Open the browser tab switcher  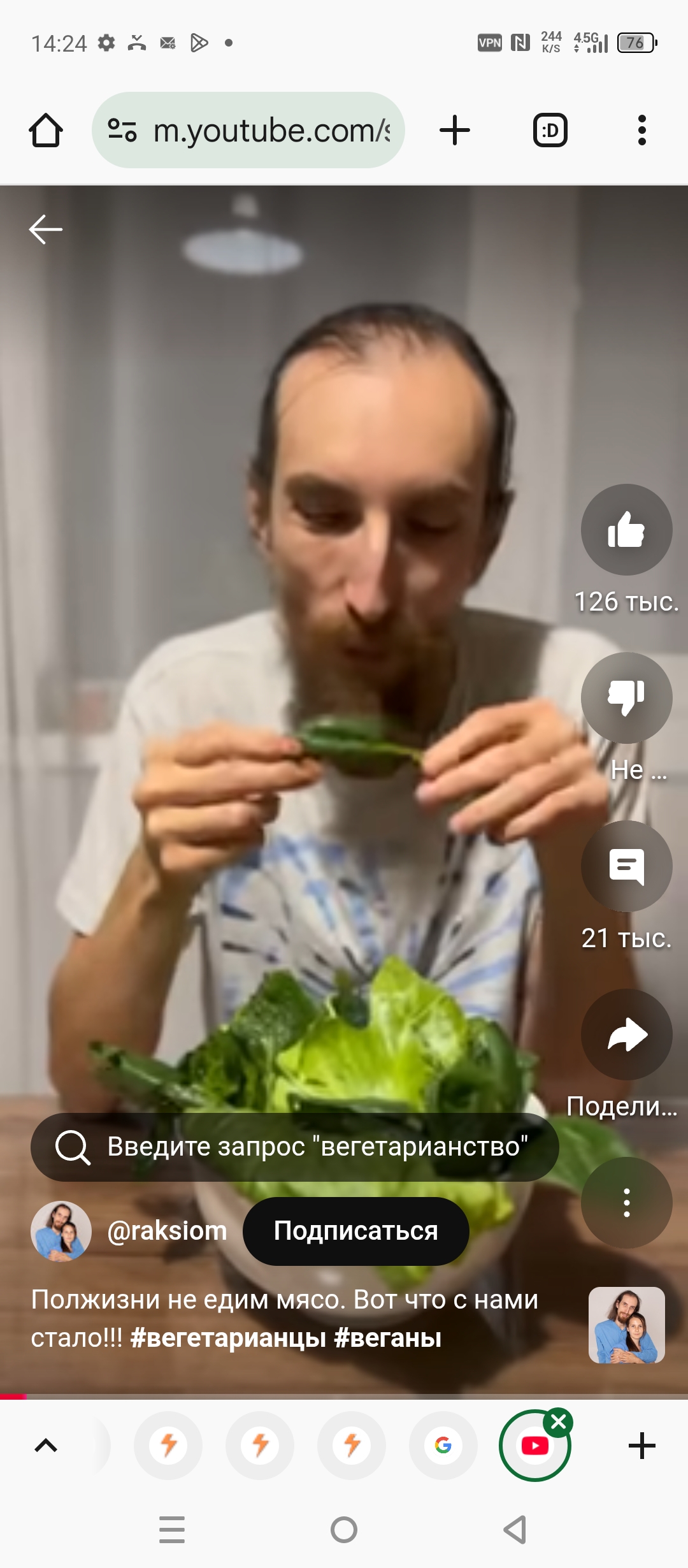pyautogui.click(x=550, y=131)
